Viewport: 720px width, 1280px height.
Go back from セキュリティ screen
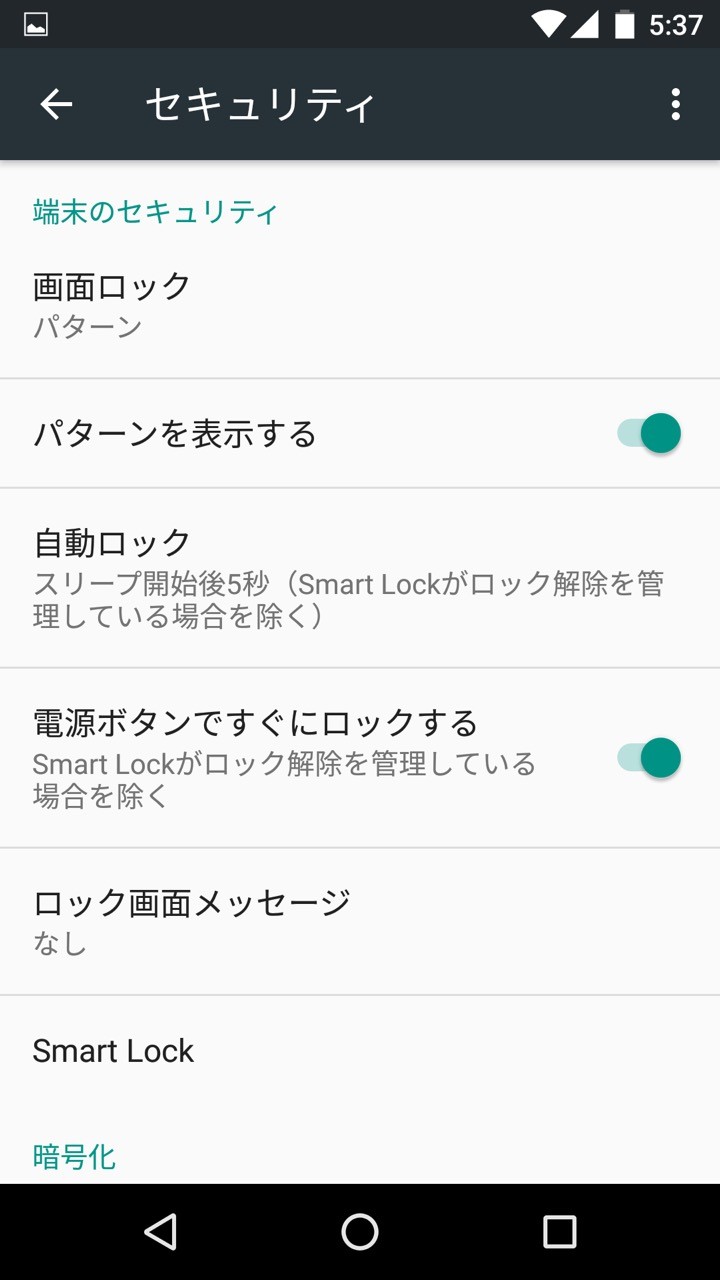click(x=56, y=104)
